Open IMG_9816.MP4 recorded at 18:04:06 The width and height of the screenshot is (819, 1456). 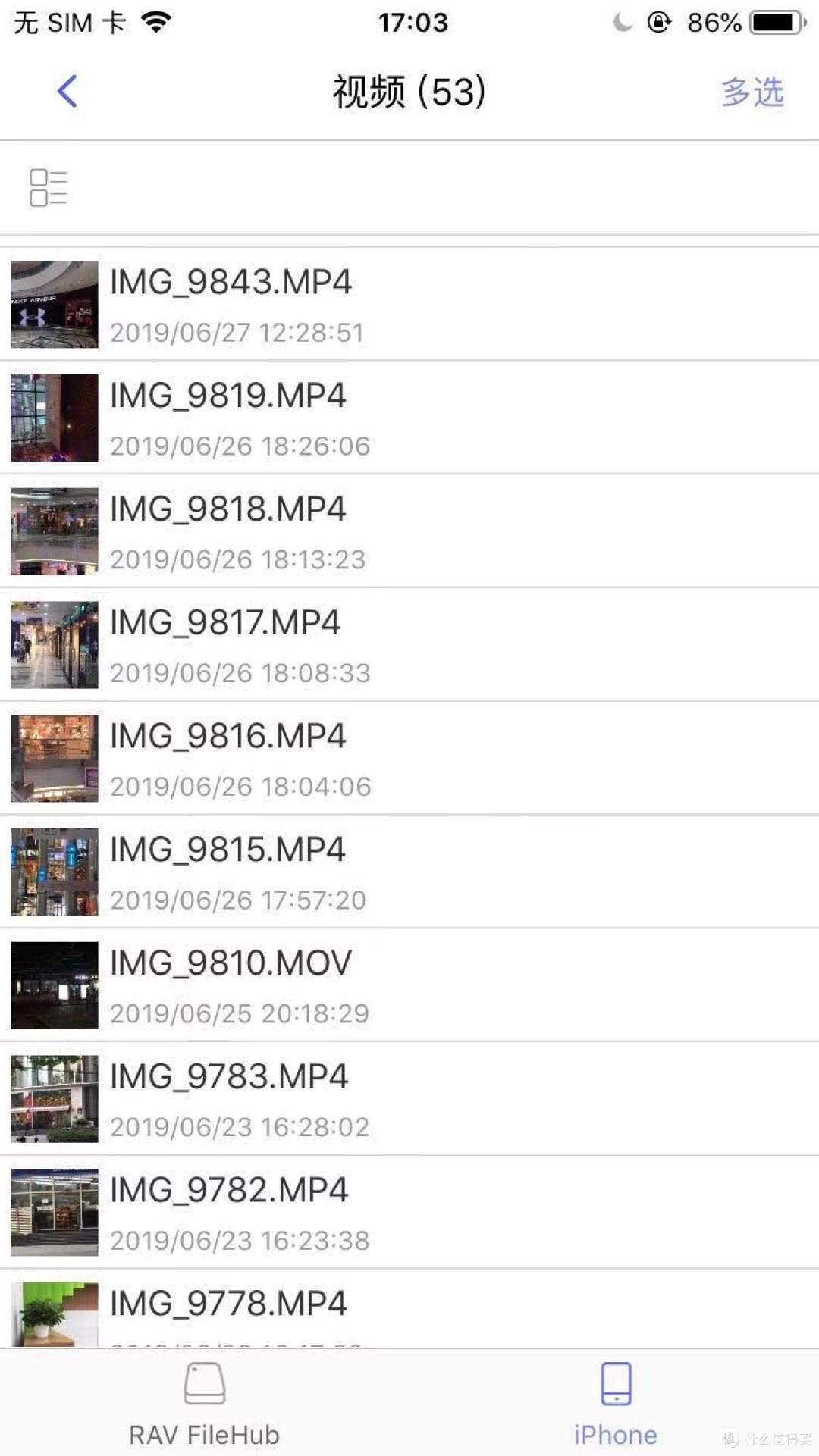tap(409, 759)
